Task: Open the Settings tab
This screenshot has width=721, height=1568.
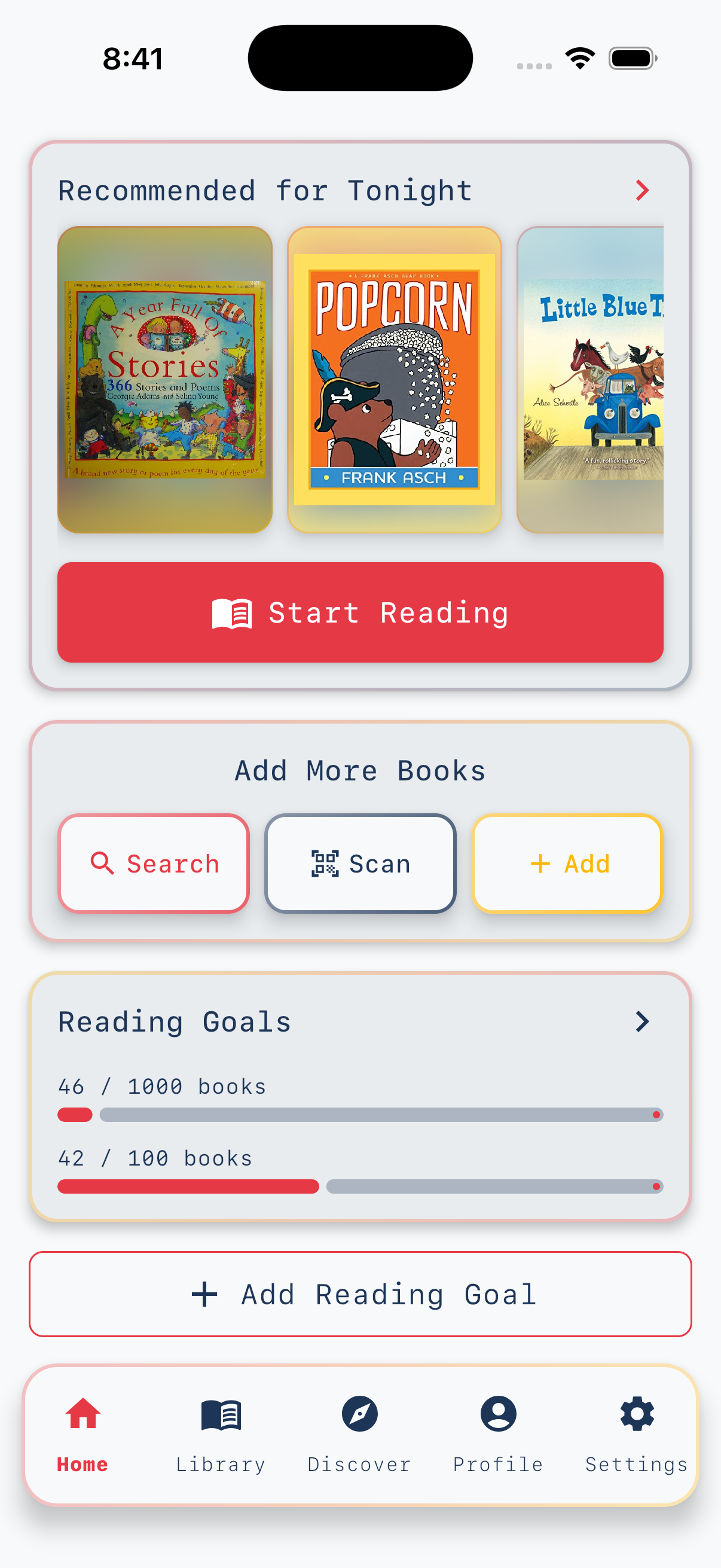Action: (637, 1433)
